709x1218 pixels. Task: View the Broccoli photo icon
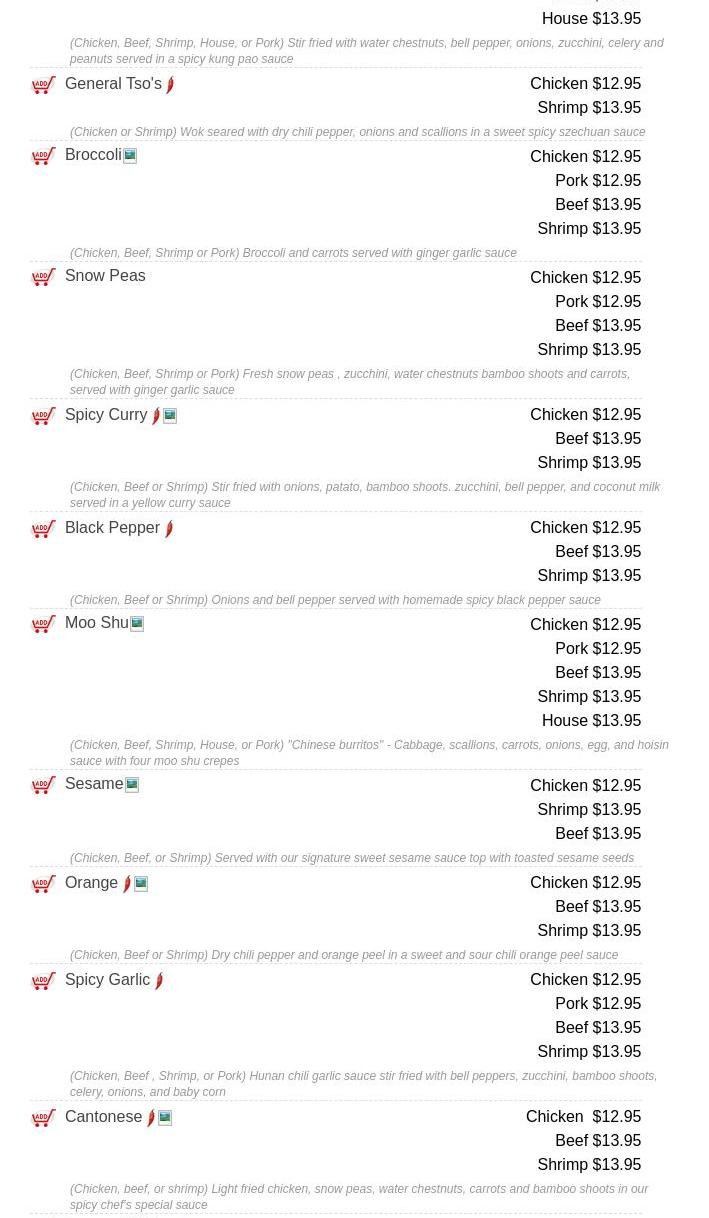130,156
